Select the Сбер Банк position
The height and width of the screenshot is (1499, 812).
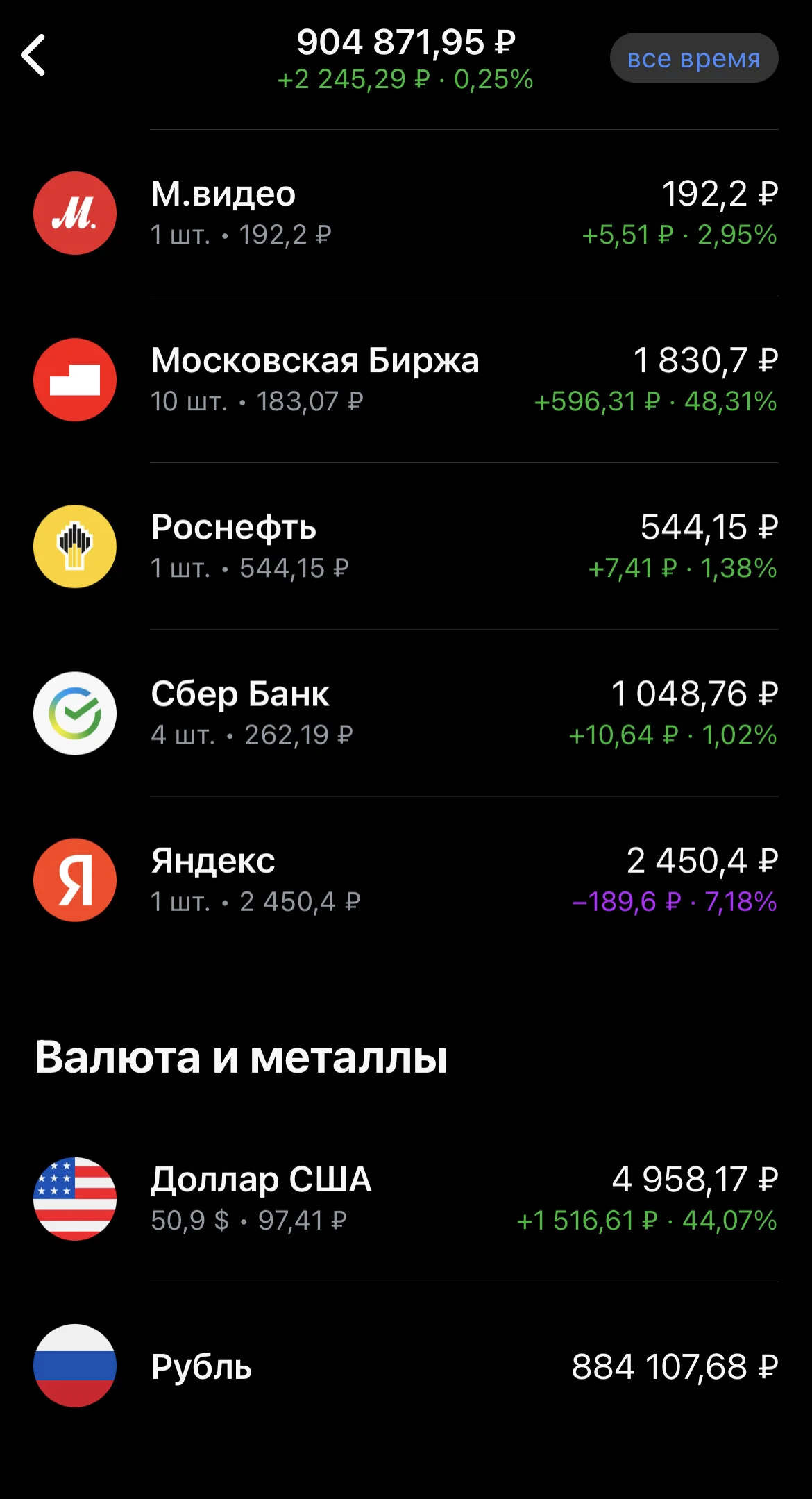coord(406,713)
